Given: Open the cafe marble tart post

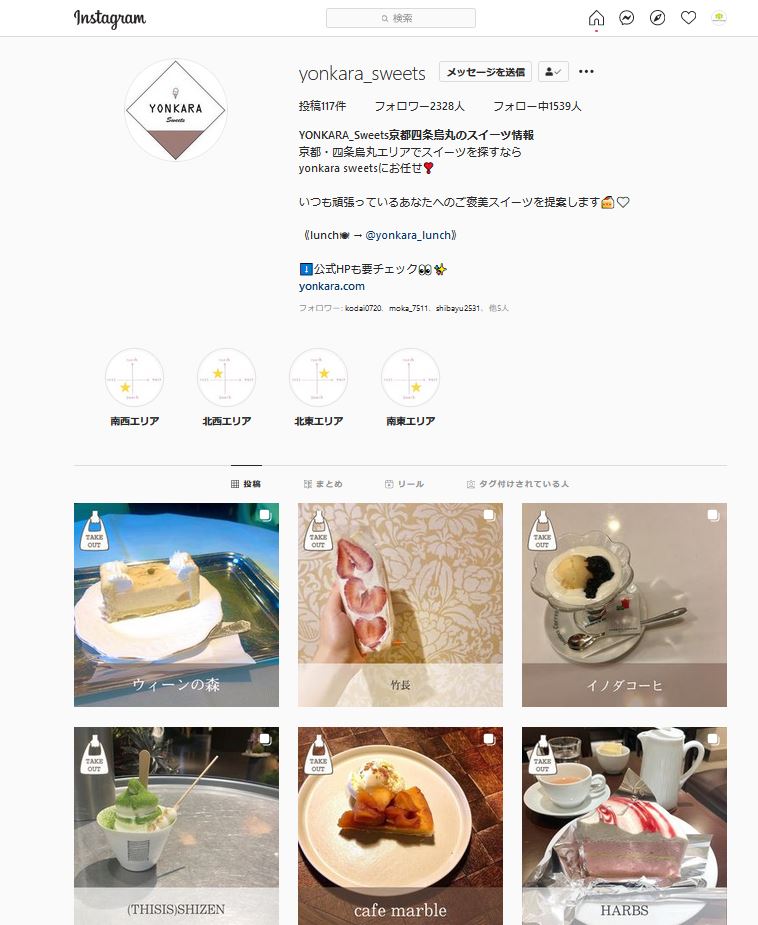Looking at the screenshot, I should pyautogui.click(x=400, y=826).
